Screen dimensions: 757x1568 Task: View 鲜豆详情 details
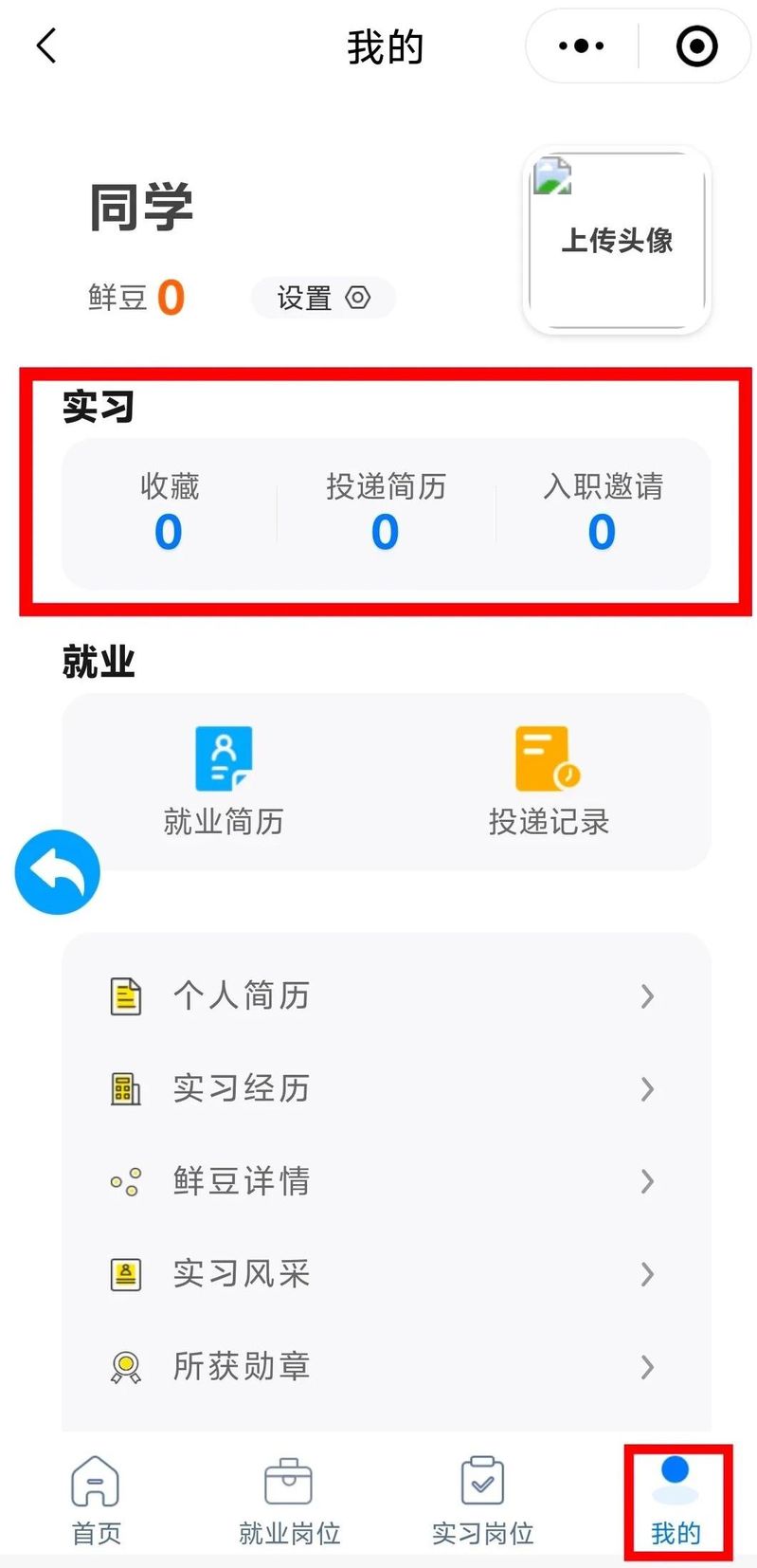point(386,1181)
